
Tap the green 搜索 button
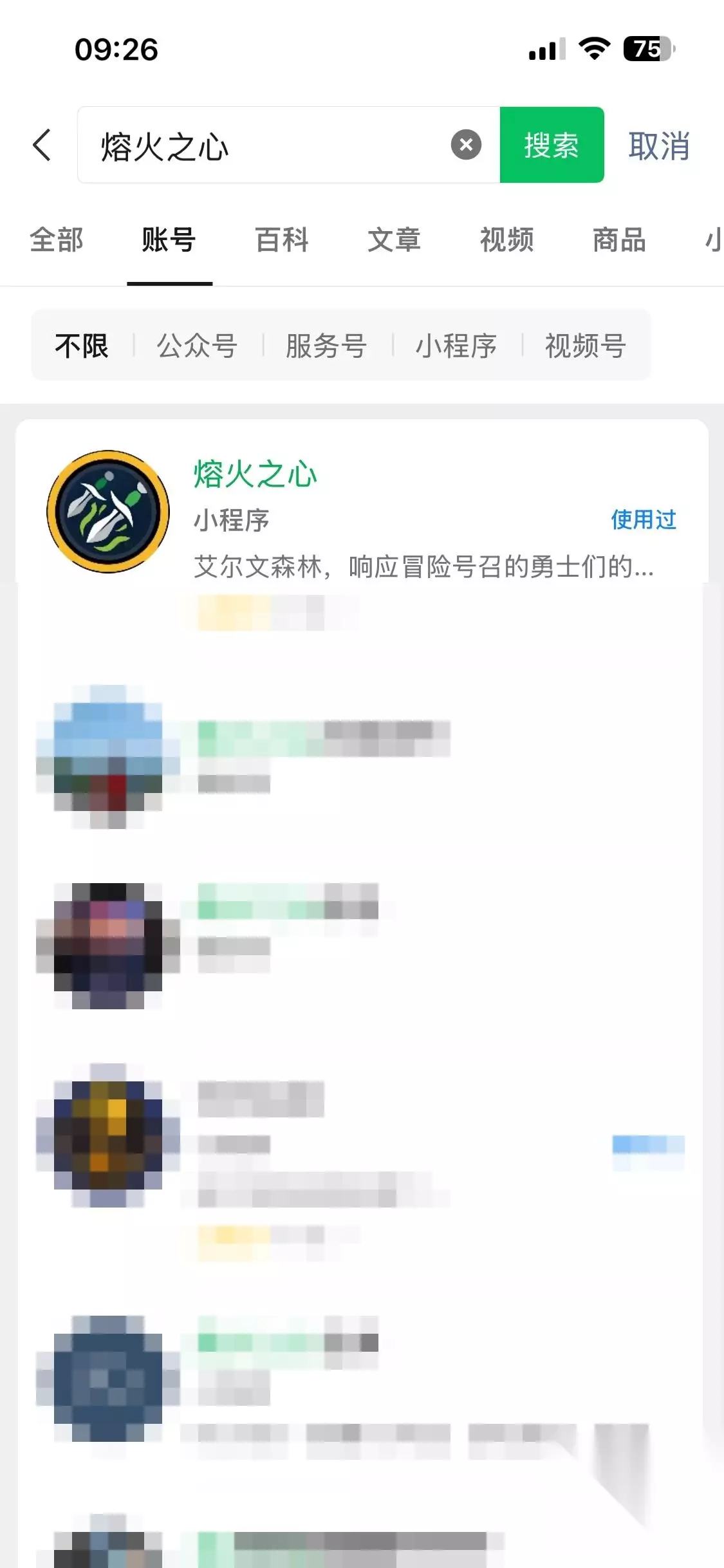[552, 145]
